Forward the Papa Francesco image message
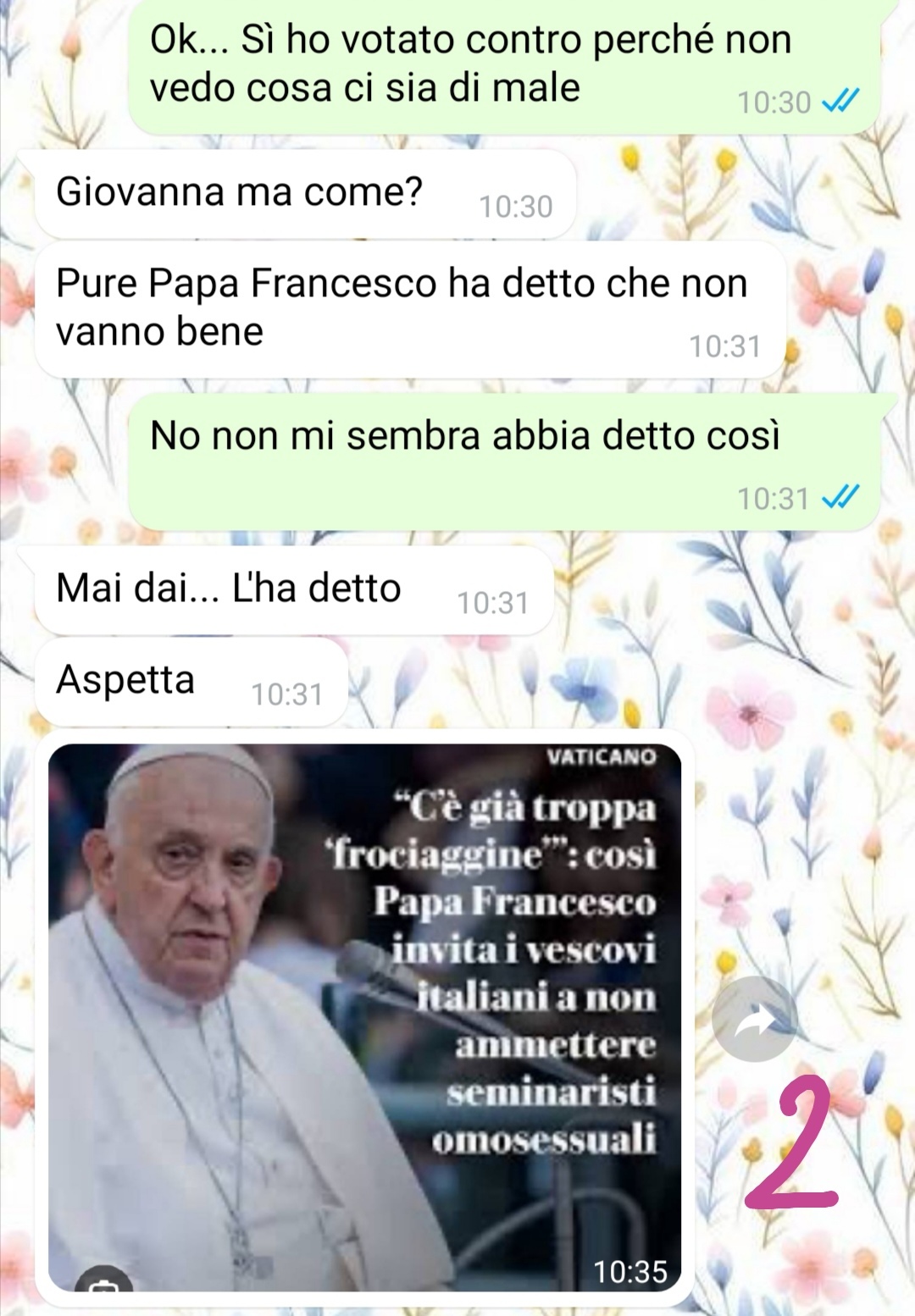 [x=753, y=1020]
